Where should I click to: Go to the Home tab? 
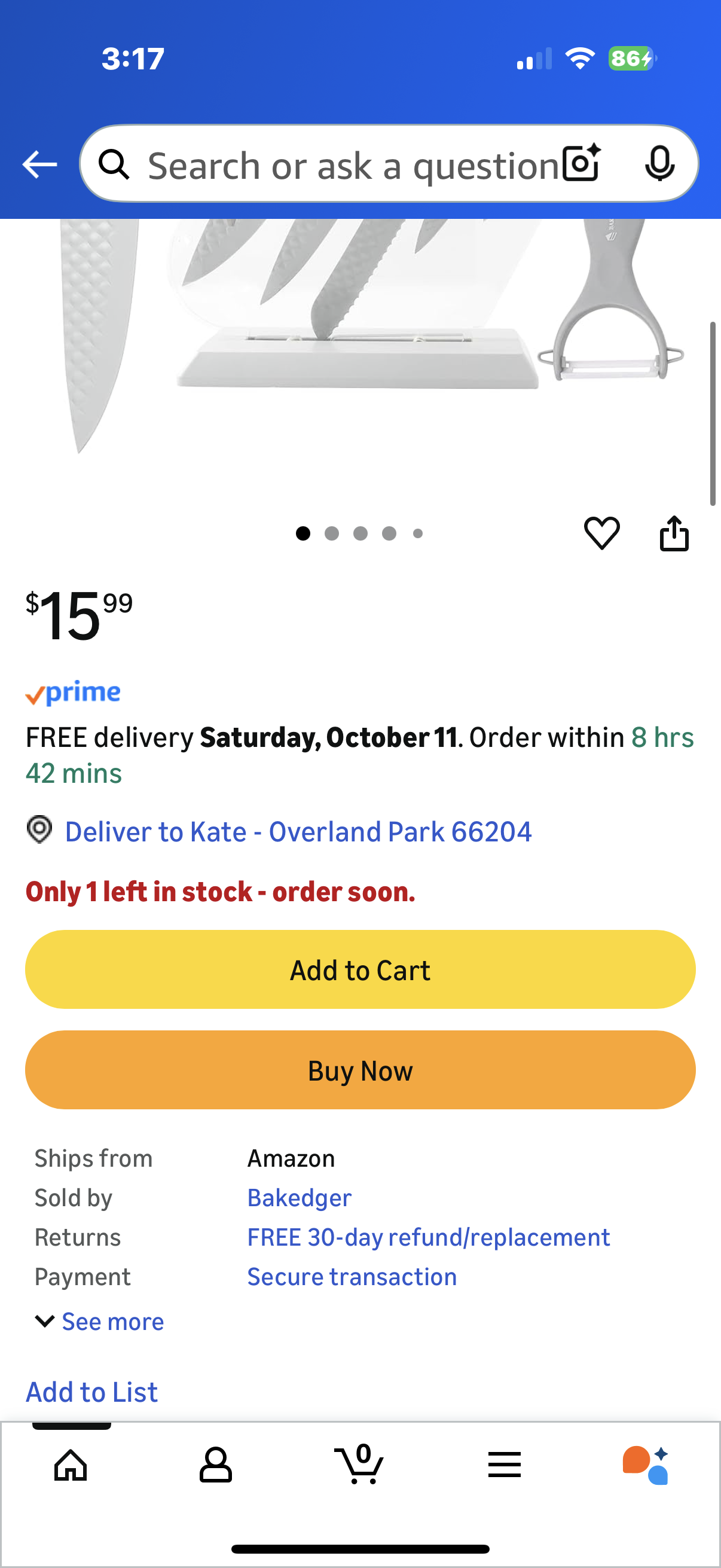click(71, 1465)
